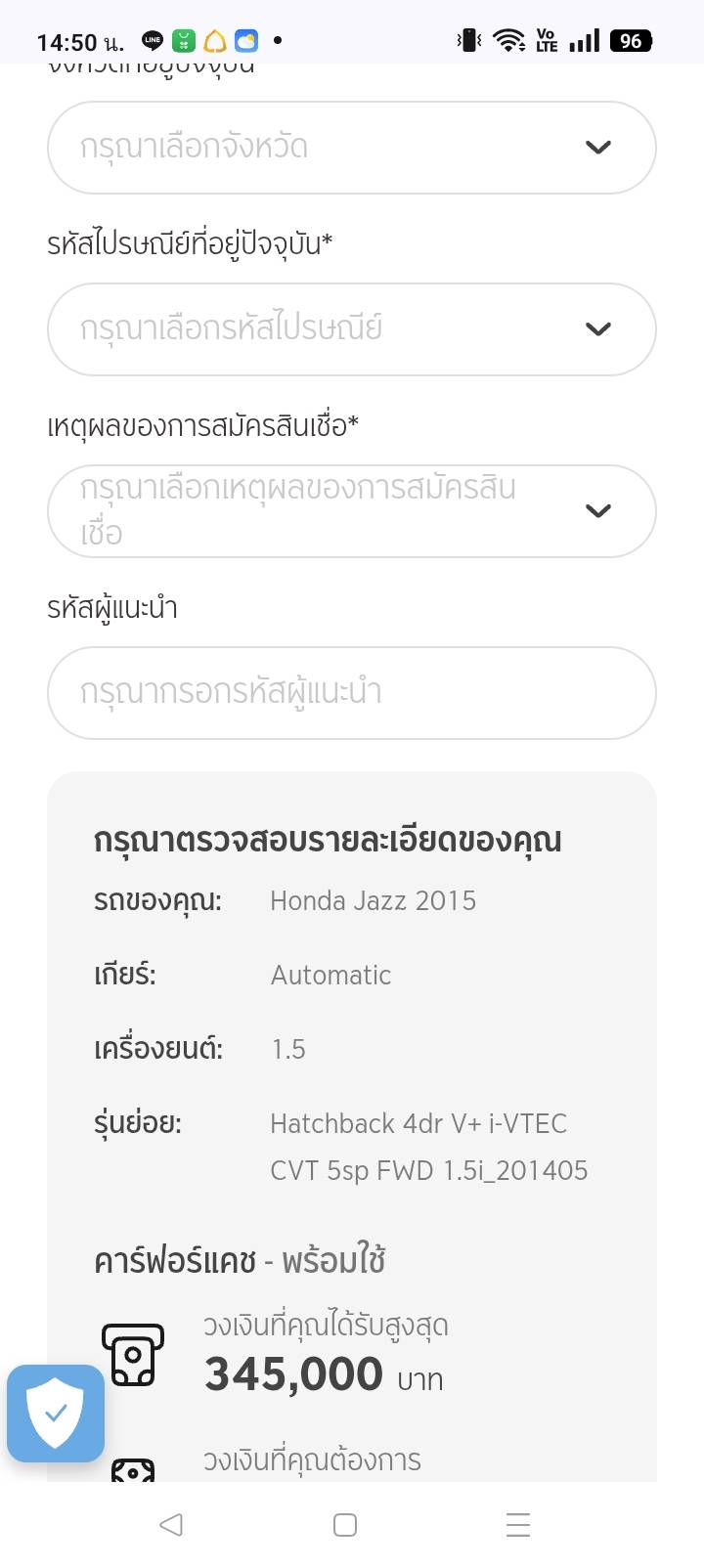704x1568 pixels.
Task: Expand the postal code dropdown กรุณาเลือกรหัสไปรษณีย์
Action: pyautogui.click(x=351, y=329)
